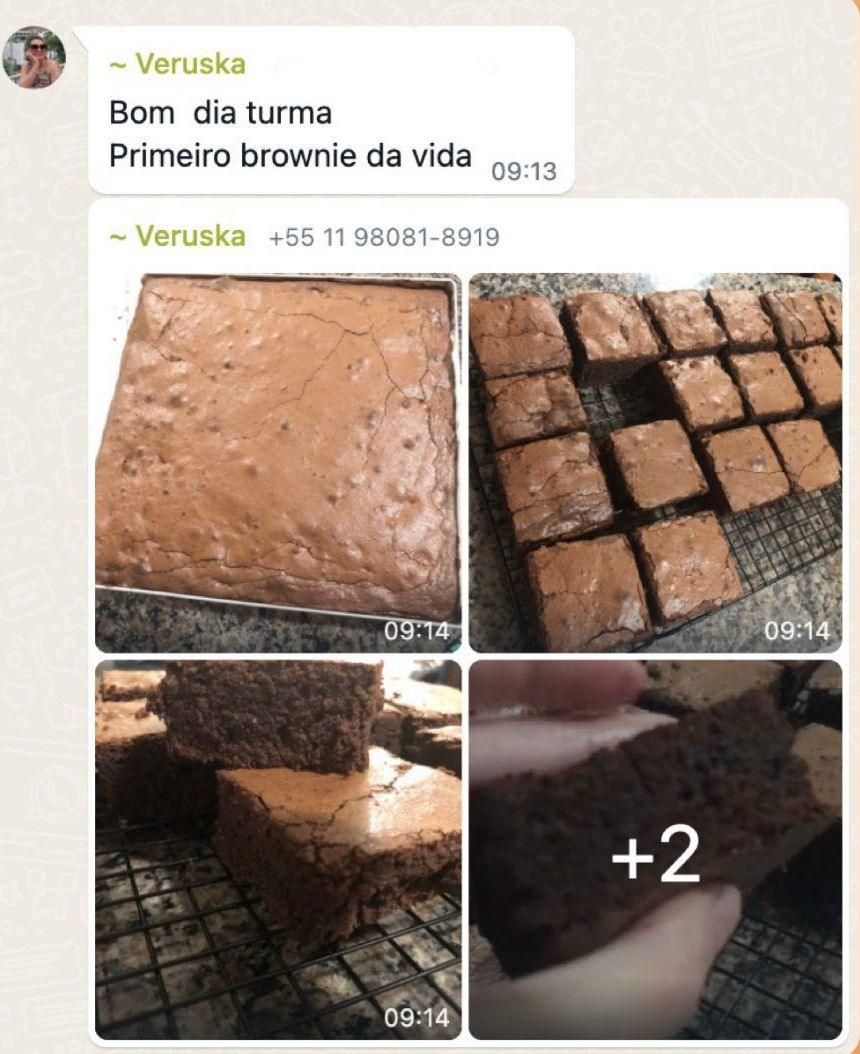Open the +2 more photos tile
The image size is (860, 1054).
pyautogui.click(x=655, y=848)
